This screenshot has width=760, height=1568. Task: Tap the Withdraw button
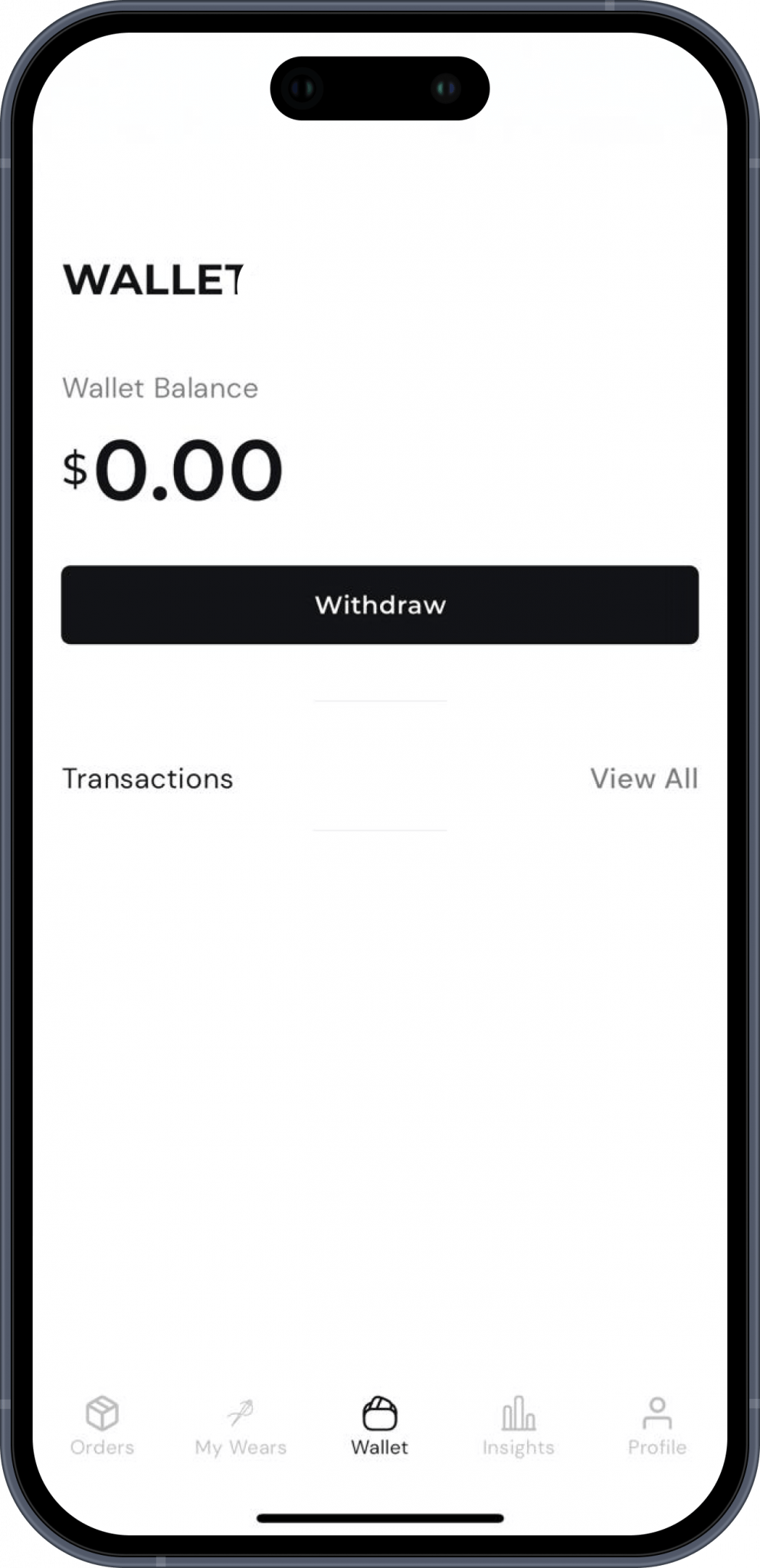point(380,605)
